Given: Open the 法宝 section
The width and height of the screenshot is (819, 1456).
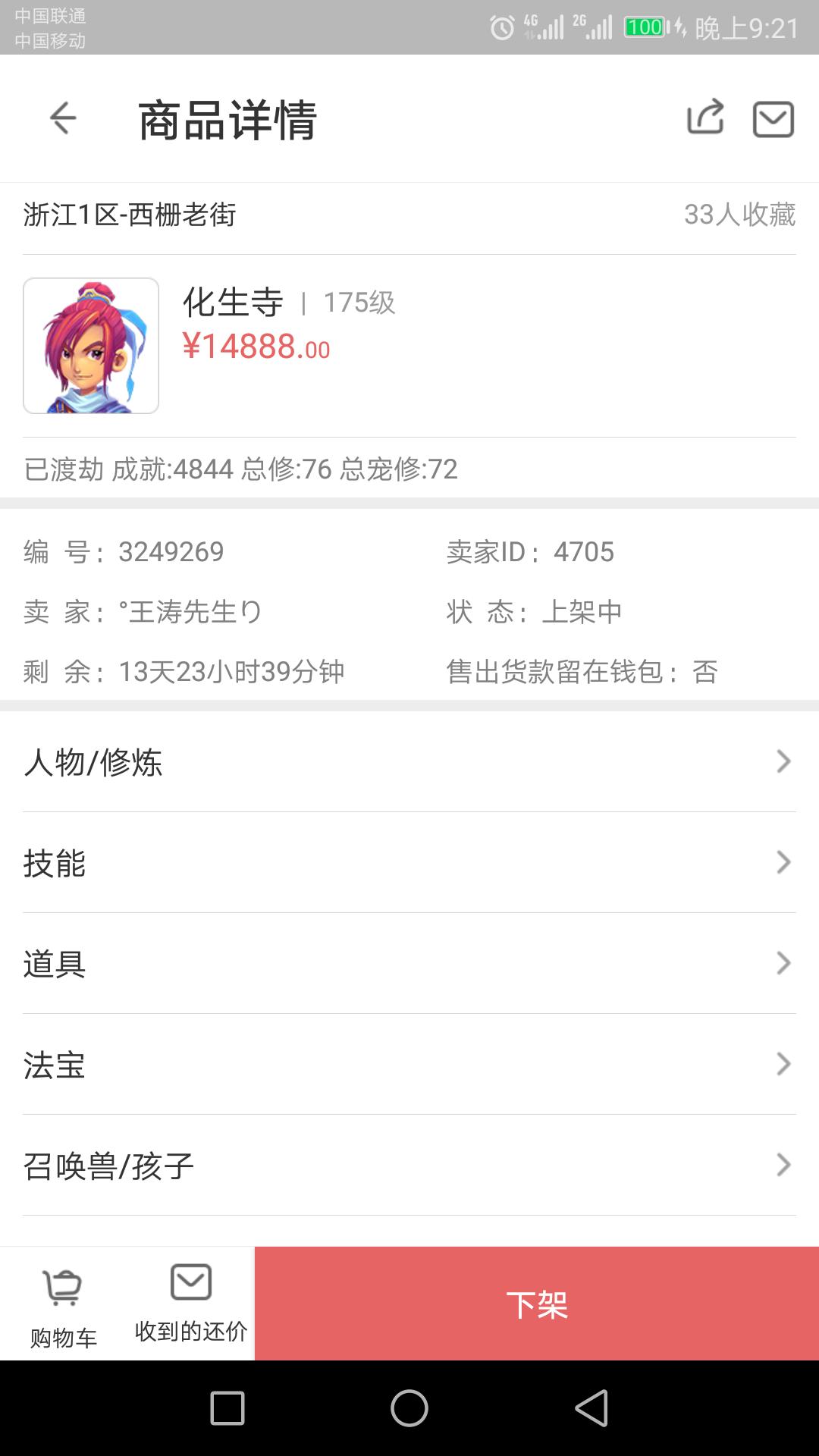Looking at the screenshot, I should pos(409,1064).
